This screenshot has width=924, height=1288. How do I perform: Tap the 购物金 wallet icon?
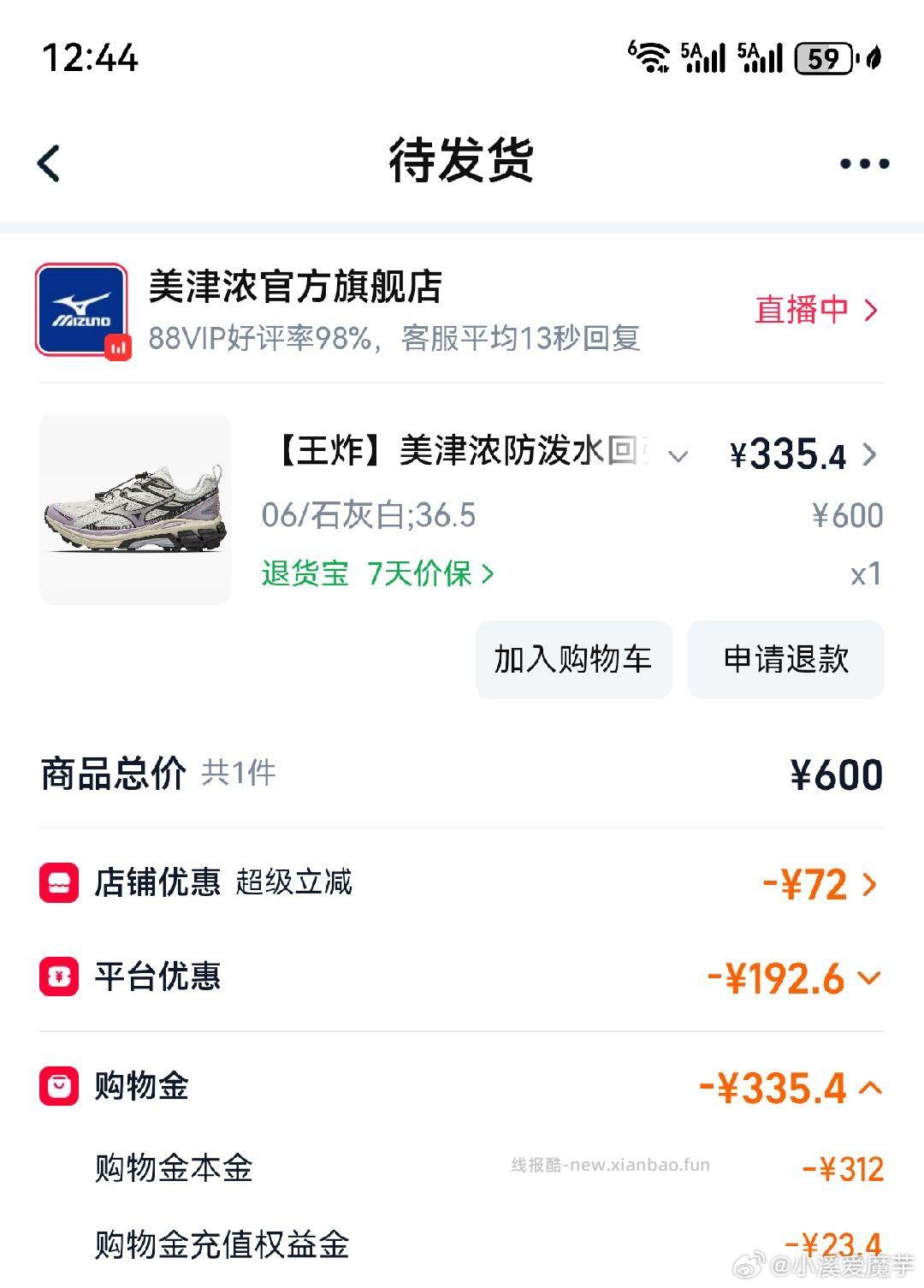(60, 1085)
